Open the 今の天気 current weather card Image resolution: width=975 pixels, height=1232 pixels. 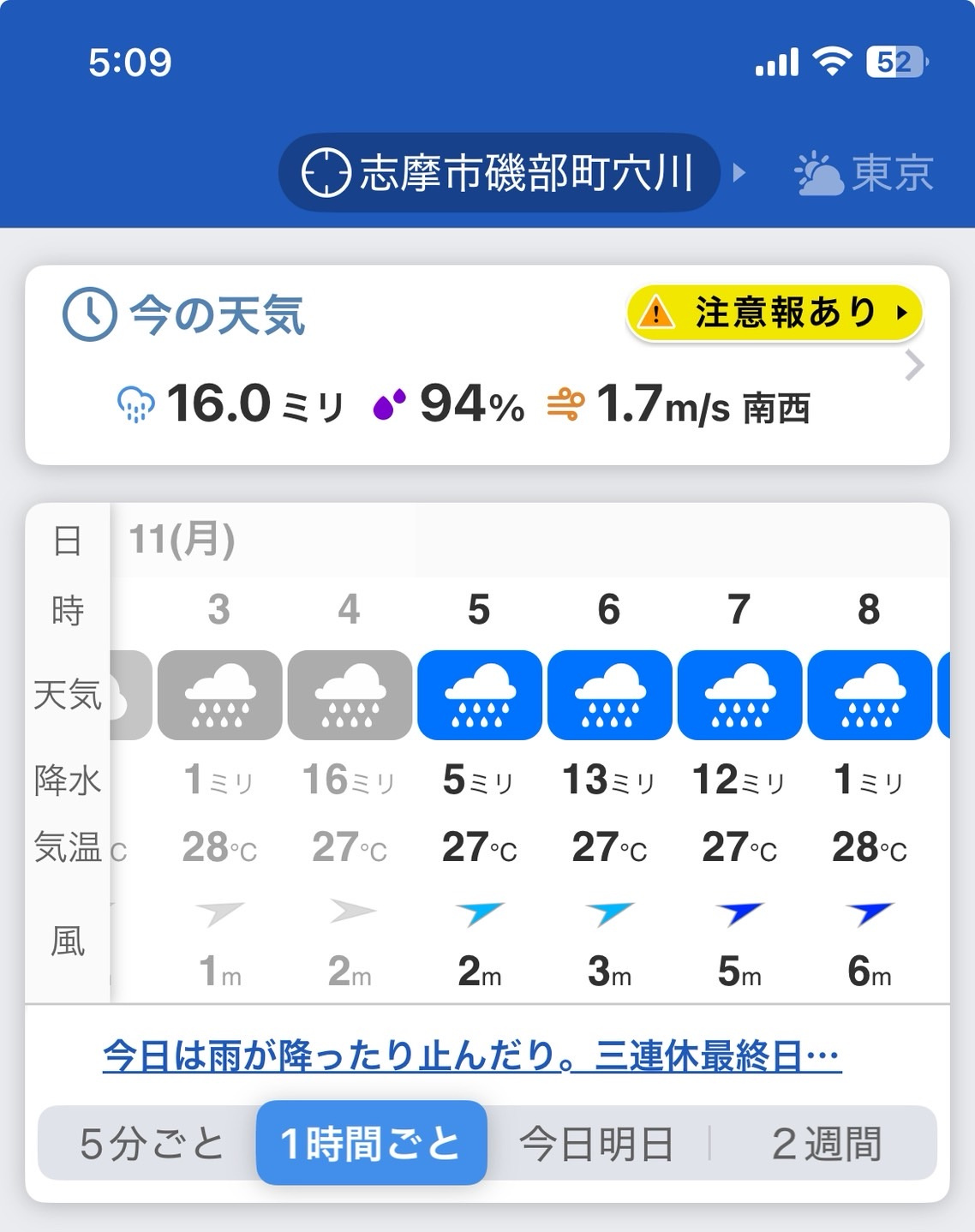click(x=487, y=366)
